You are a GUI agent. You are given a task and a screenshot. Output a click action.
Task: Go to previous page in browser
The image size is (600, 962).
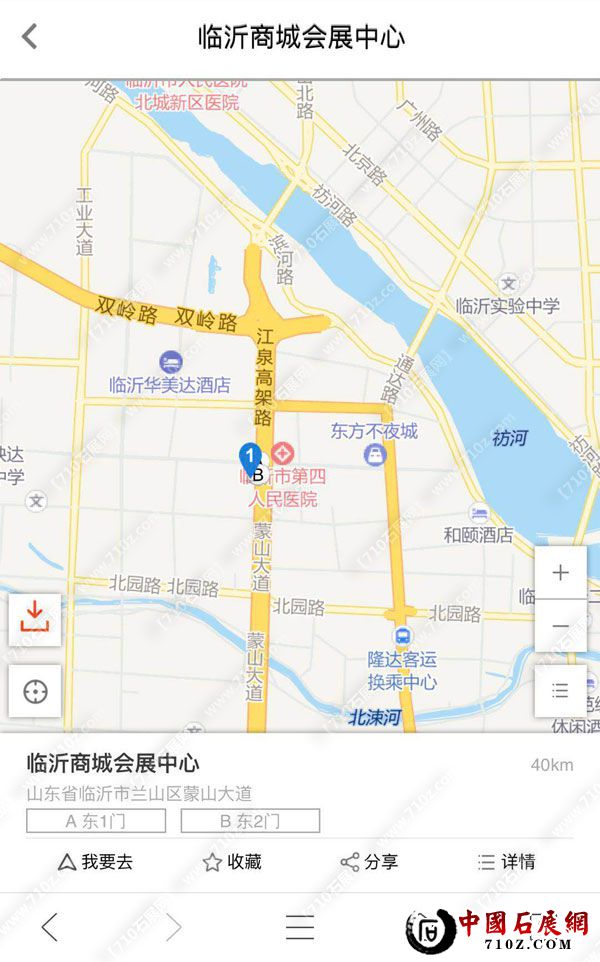49,927
